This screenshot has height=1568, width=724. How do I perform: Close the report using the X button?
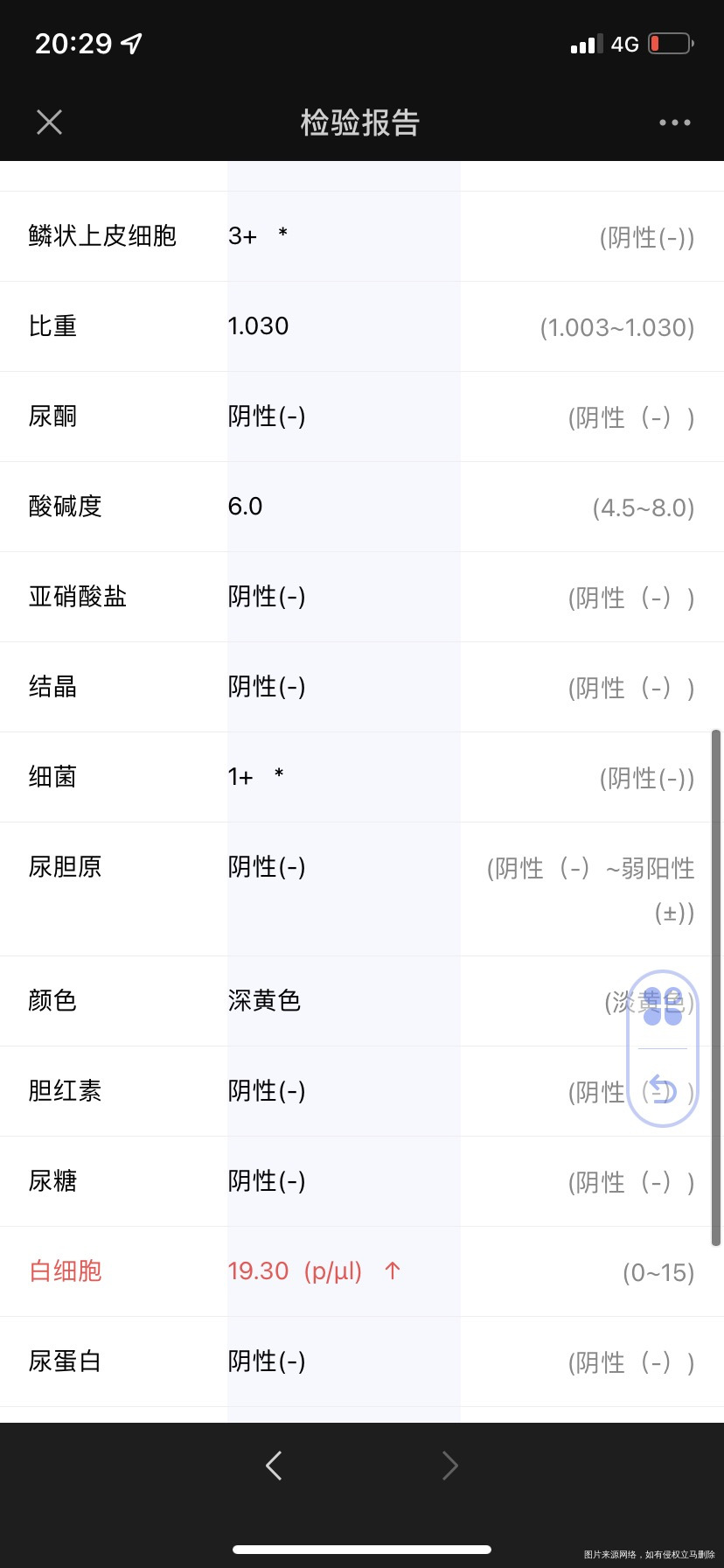click(x=48, y=122)
